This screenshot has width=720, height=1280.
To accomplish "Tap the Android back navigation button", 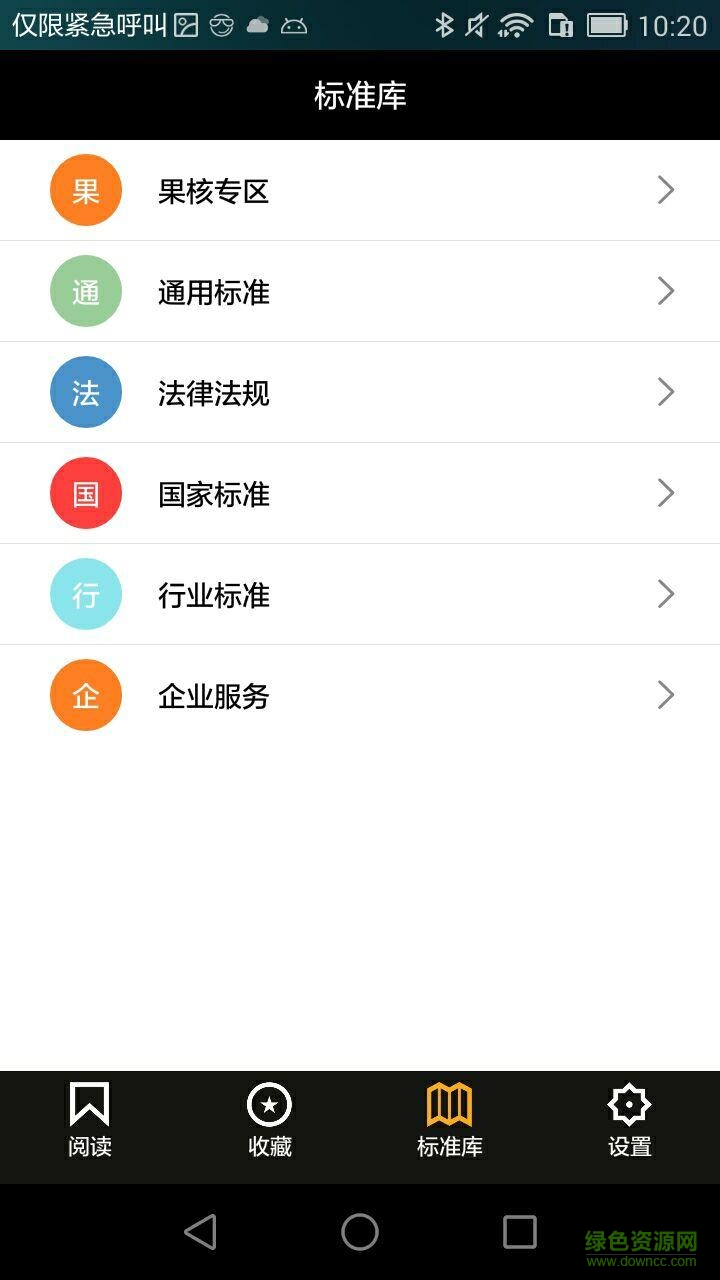I will pos(200,1233).
